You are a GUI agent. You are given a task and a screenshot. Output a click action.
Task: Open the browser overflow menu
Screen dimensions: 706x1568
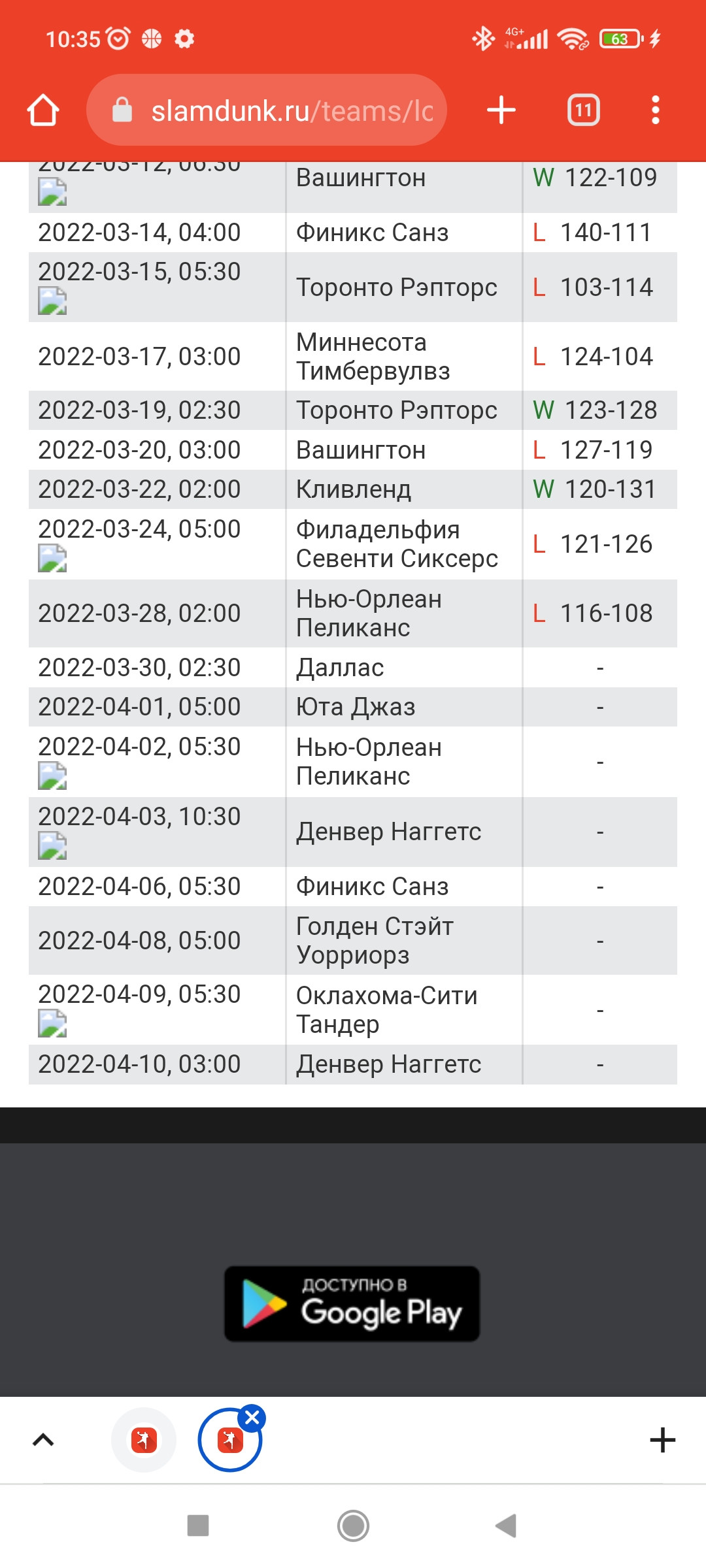[656, 110]
